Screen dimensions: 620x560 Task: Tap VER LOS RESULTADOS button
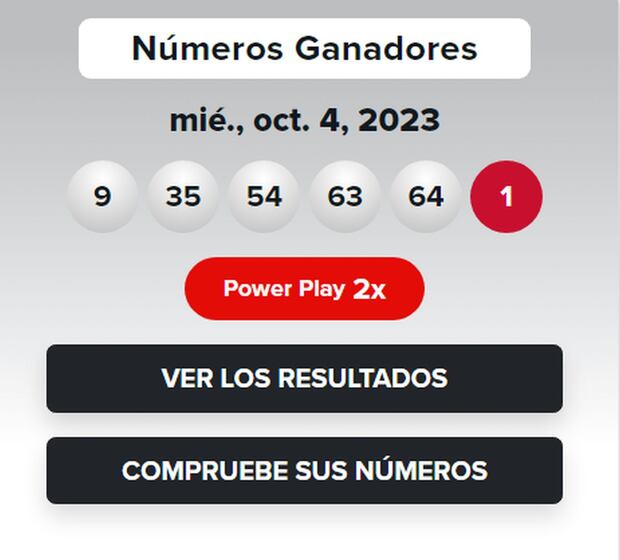pos(304,379)
